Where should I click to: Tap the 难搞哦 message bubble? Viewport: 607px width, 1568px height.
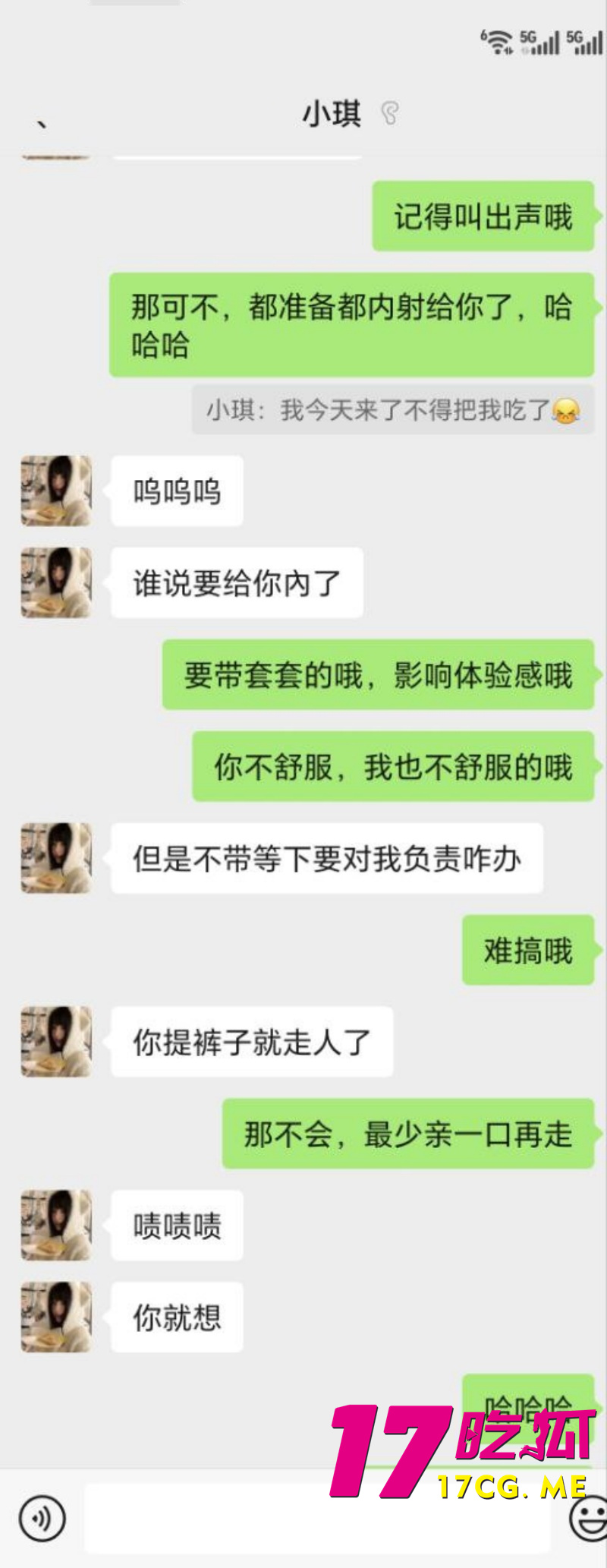(529, 951)
